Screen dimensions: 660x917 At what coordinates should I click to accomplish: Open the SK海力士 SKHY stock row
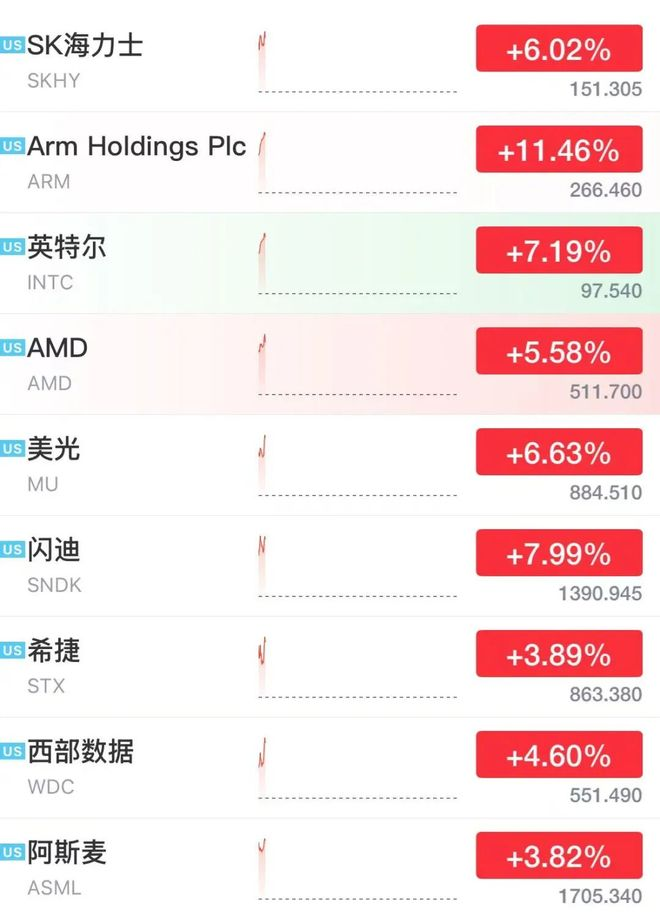pos(330,61)
